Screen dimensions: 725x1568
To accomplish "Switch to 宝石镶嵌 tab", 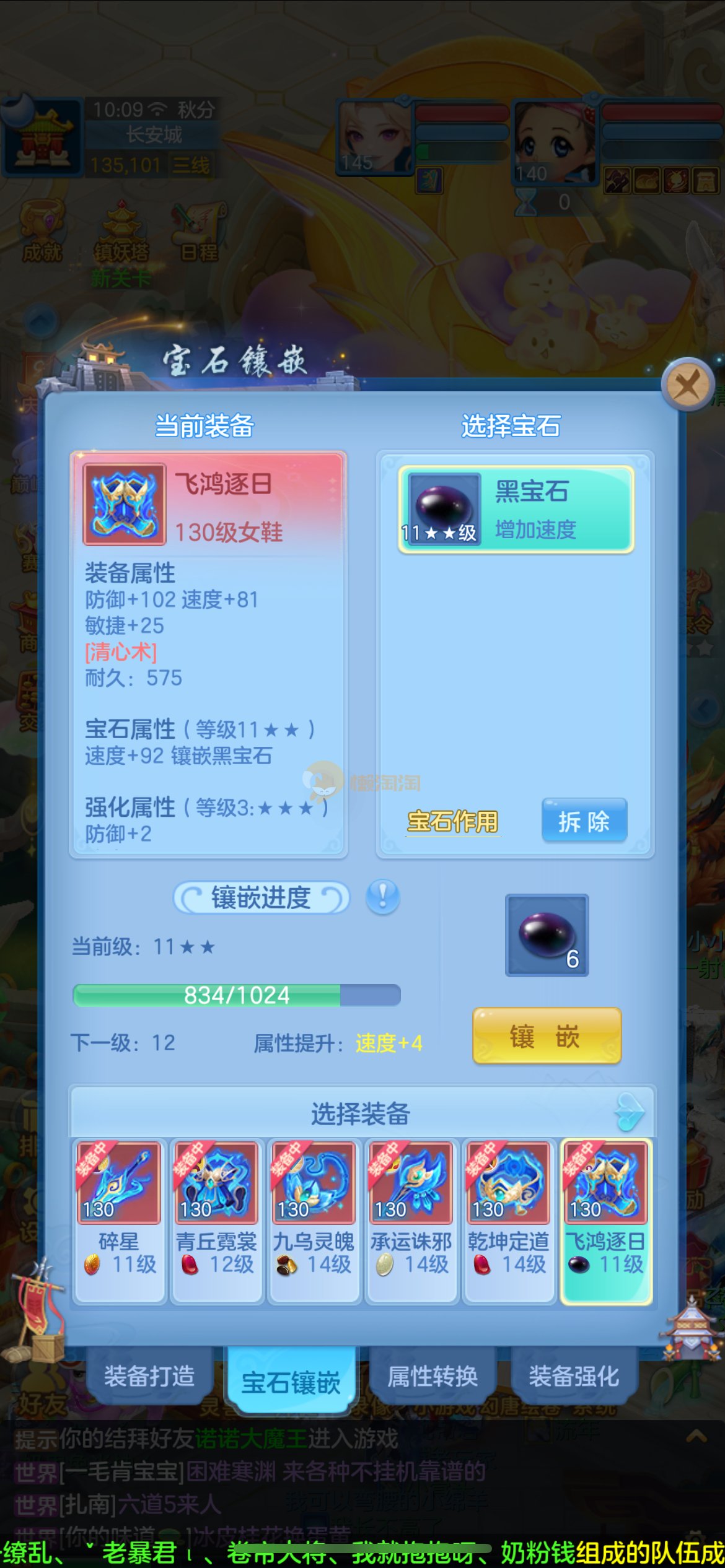I will click(291, 1382).
